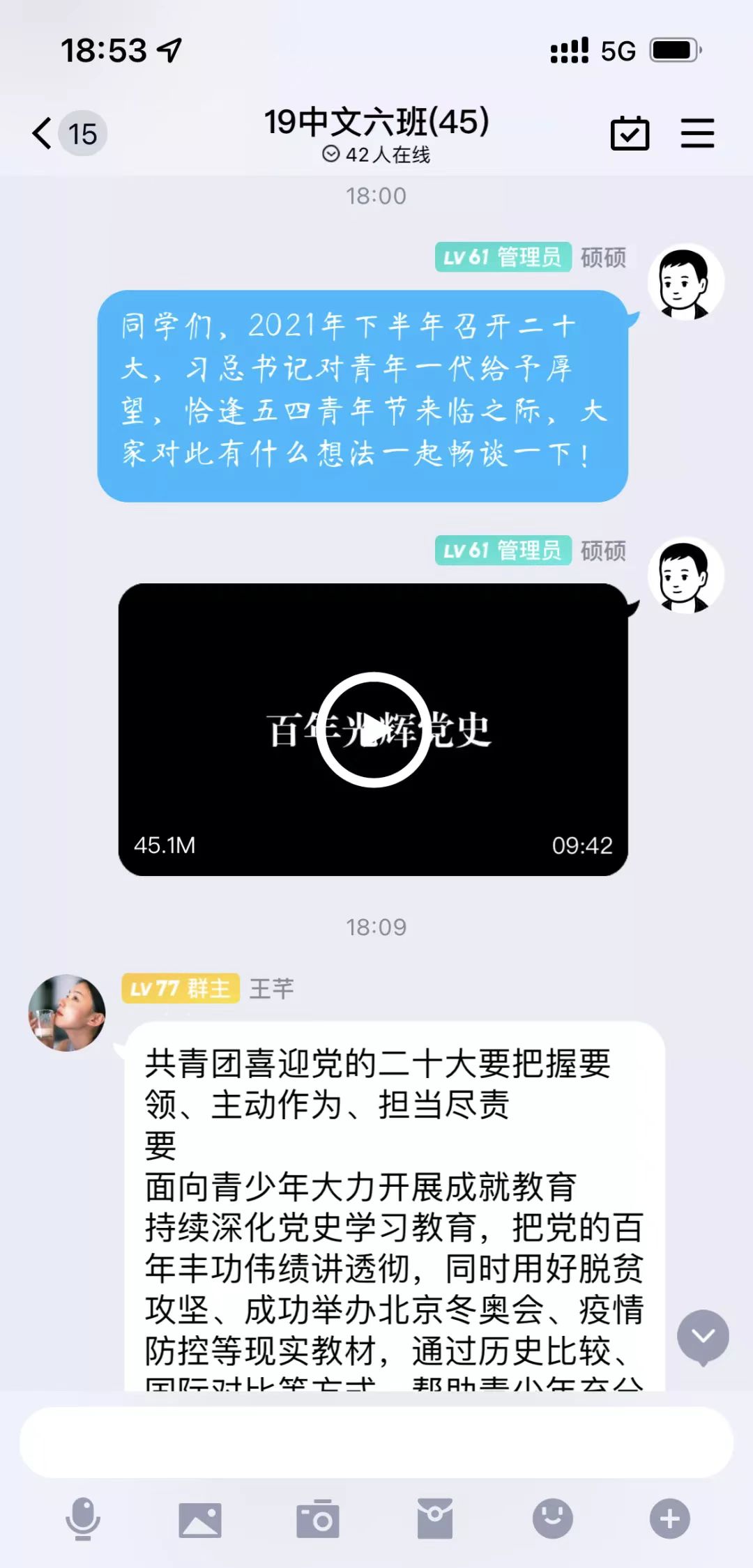
Task: Expand more options with the plus icon
Action: pyautogui.click(x=670, y=1519)
